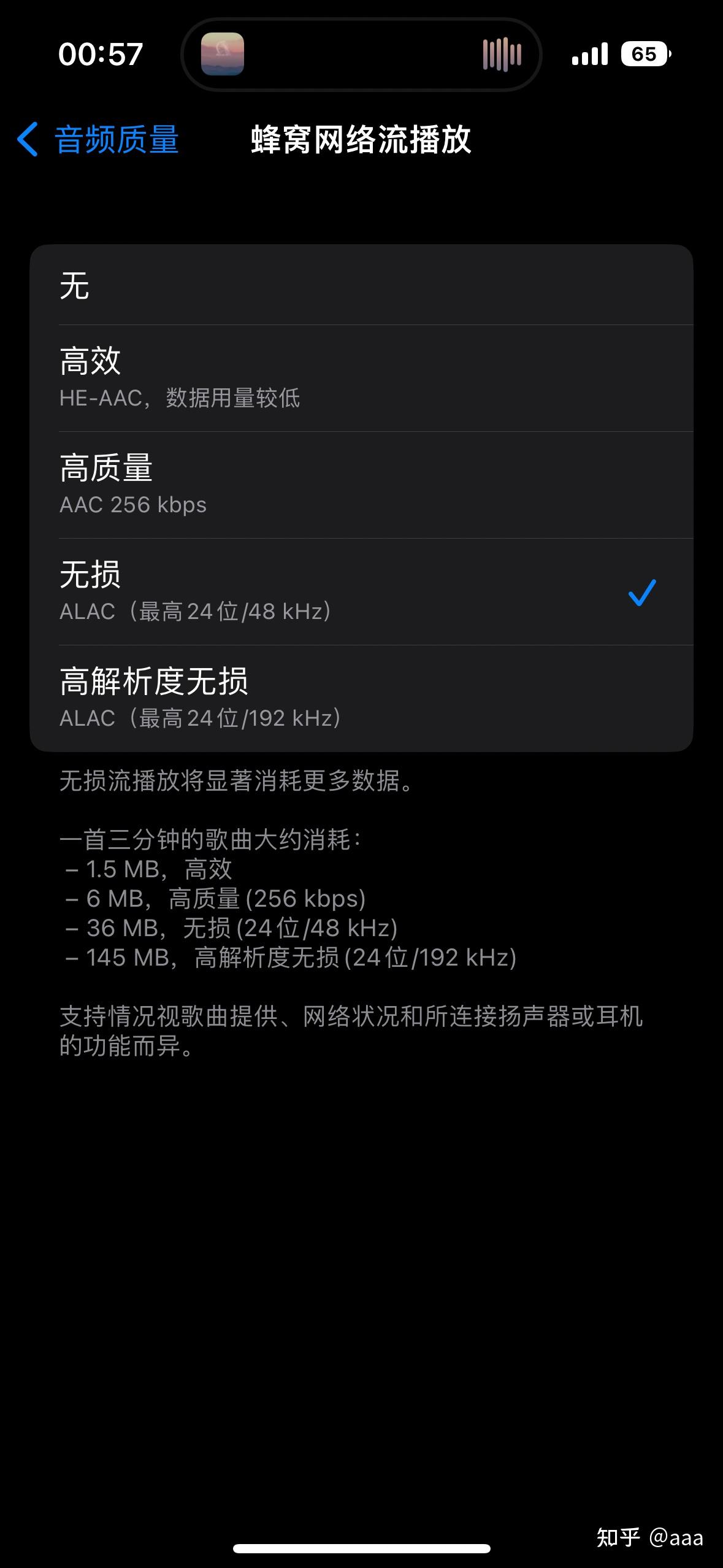Open the now playing Dynamic Island

pyautogui.click(x=361, y=54)
